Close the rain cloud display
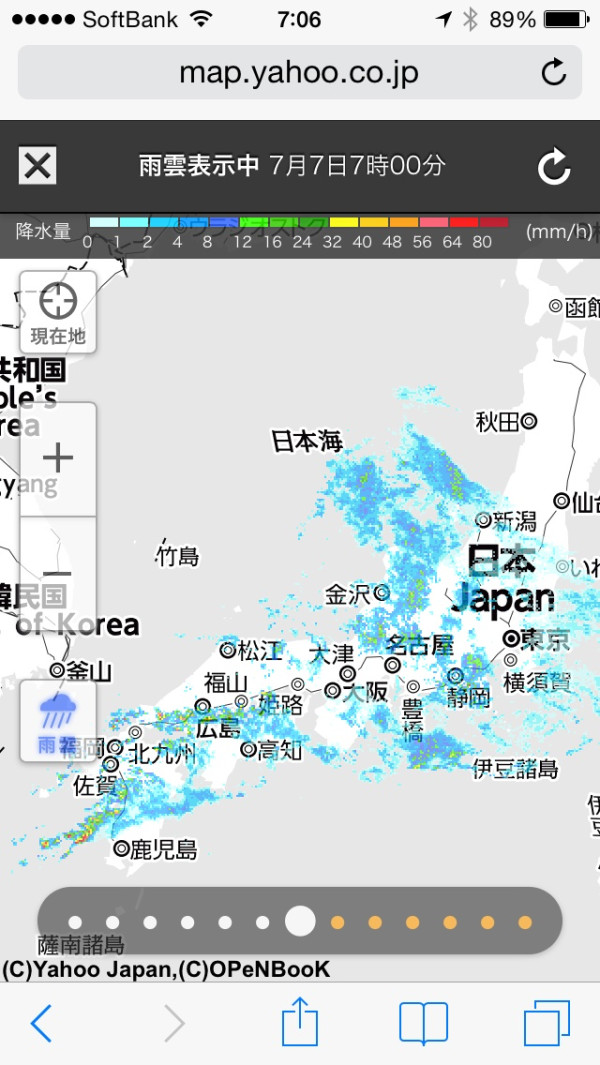600x1065 pixels. (37, 166)
